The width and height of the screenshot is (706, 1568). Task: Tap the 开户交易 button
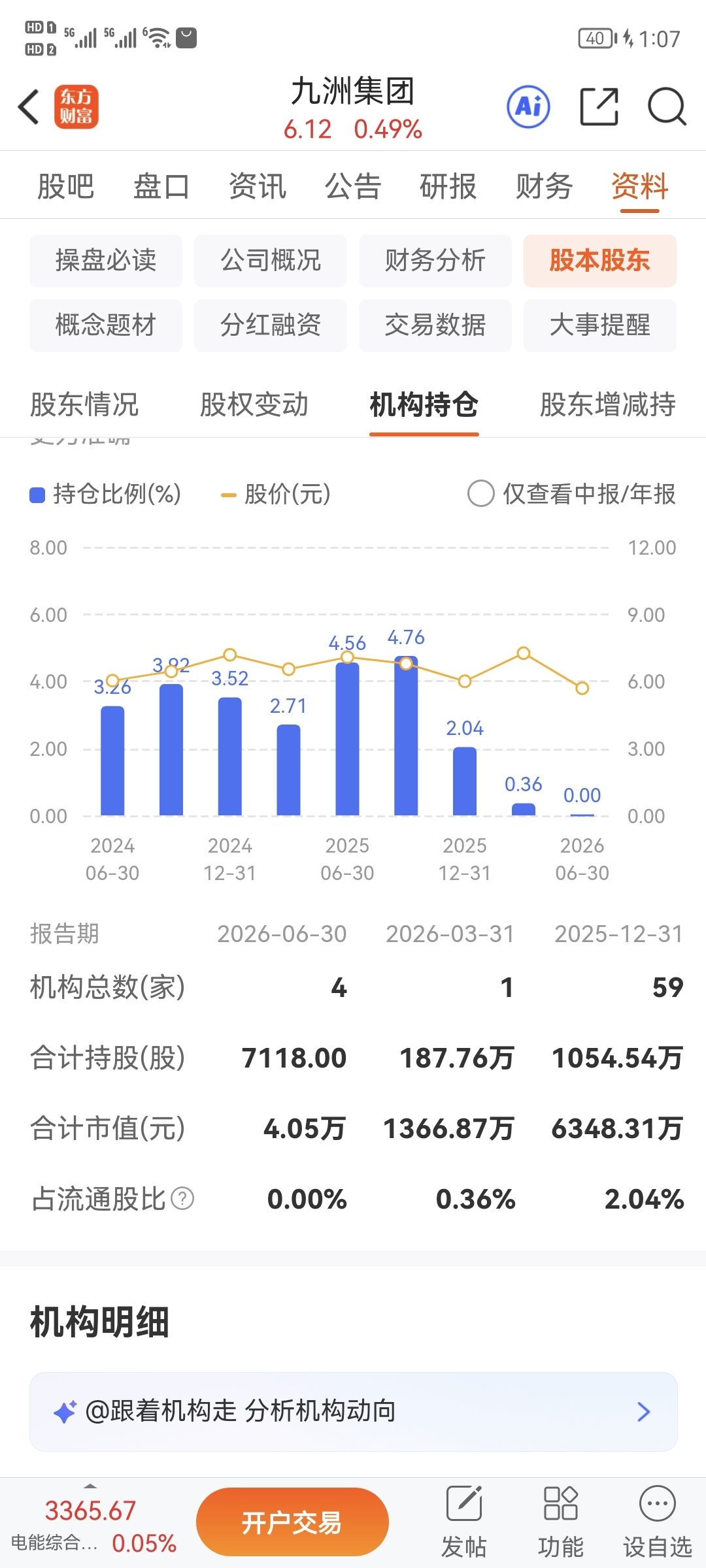tap(292, 1522)
